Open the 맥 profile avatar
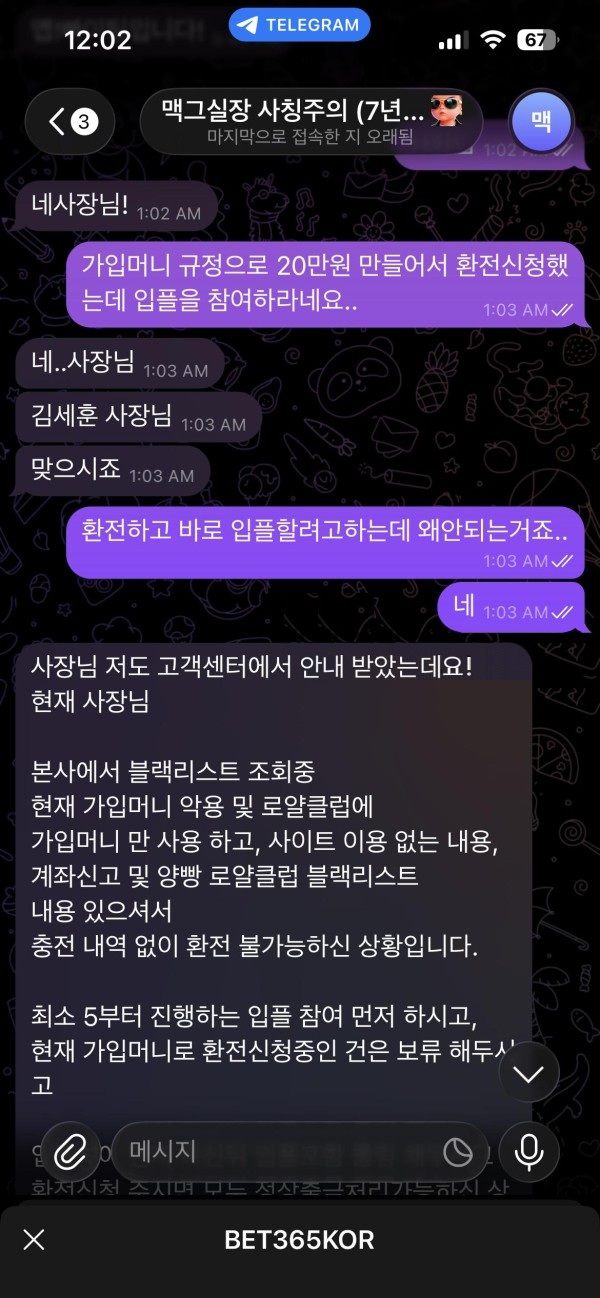This screenshot has width=600, height=1298. point(541,122)
